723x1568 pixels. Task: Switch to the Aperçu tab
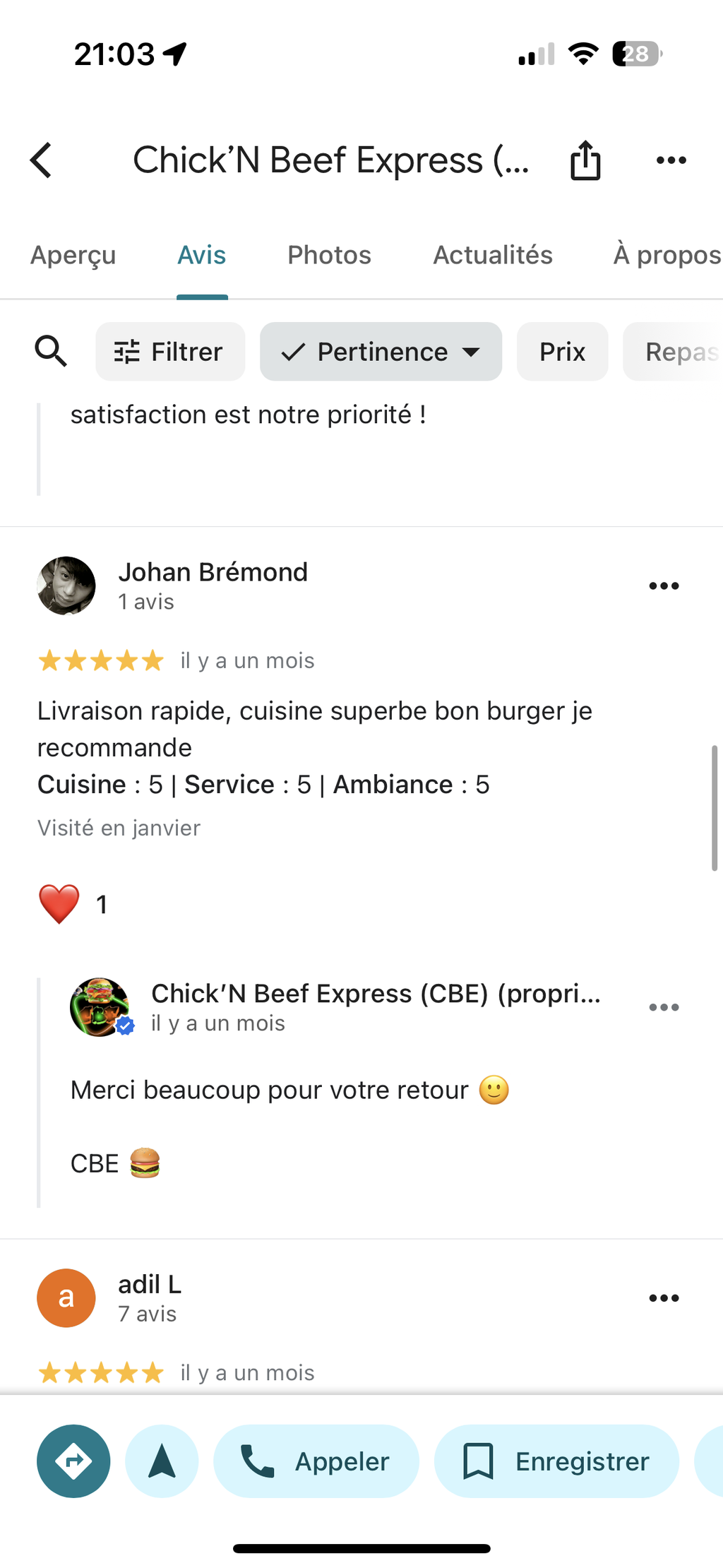point(73,255)
